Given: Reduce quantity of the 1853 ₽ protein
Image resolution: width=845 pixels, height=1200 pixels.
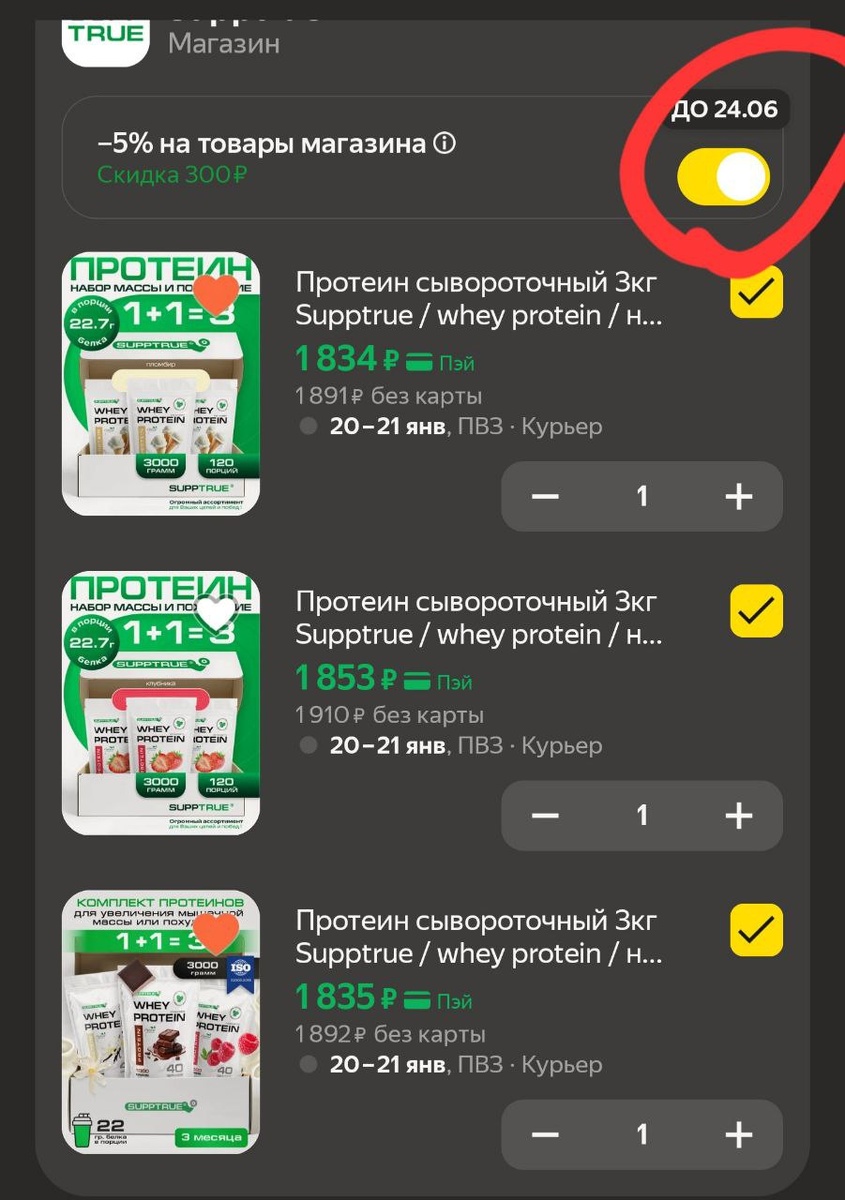Looking at the screenshot, I should 545,815.
